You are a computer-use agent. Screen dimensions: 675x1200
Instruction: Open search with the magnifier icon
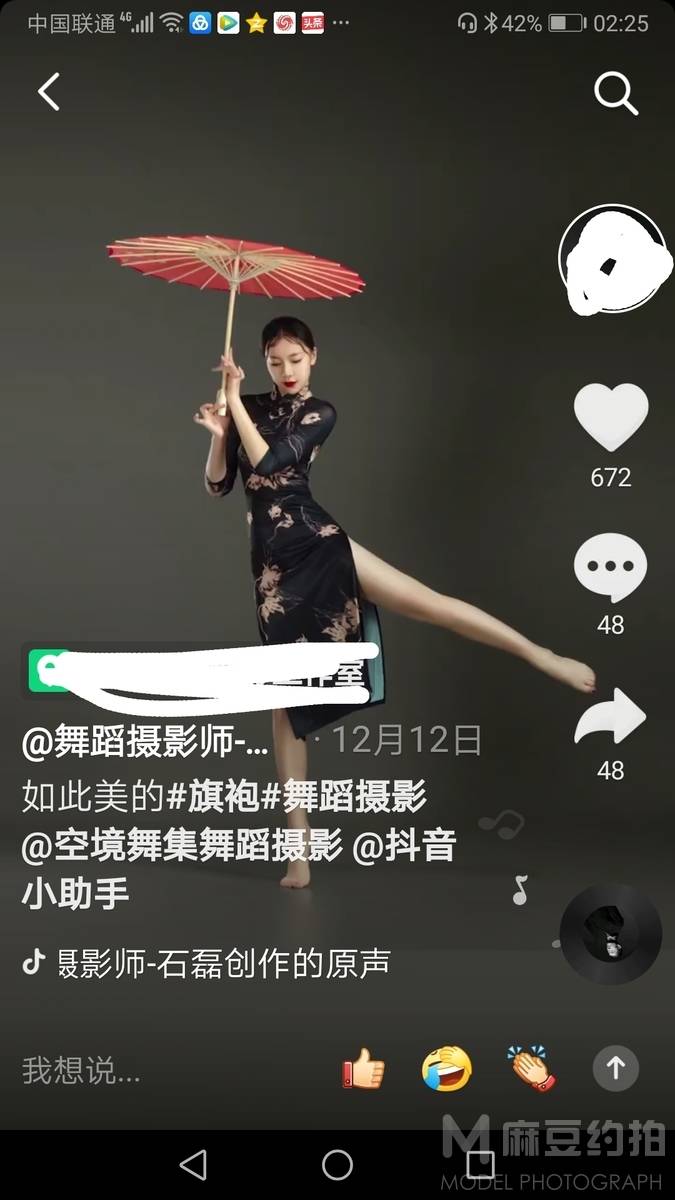tap(615, 94)
